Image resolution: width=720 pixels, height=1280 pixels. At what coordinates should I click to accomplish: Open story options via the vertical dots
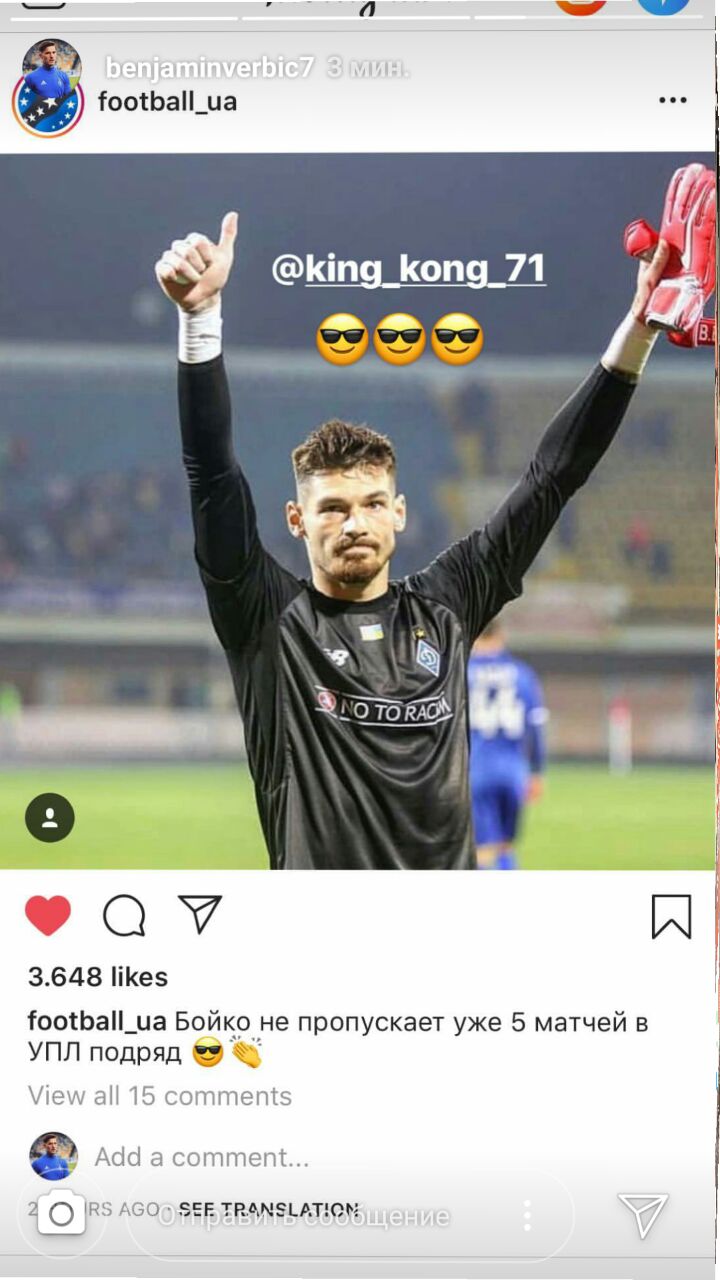[x=527, y=1216]
